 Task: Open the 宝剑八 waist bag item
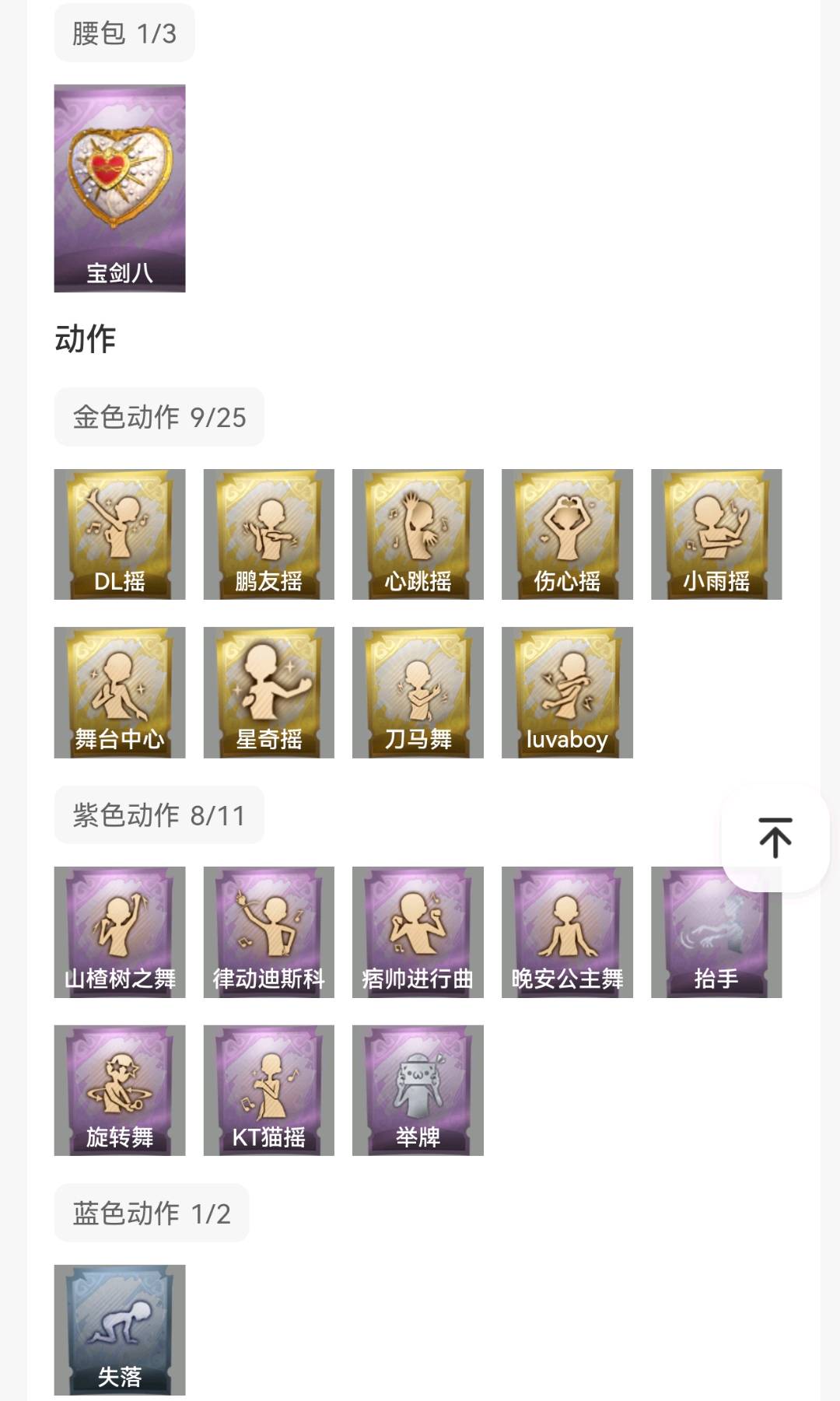pos(120,188)
